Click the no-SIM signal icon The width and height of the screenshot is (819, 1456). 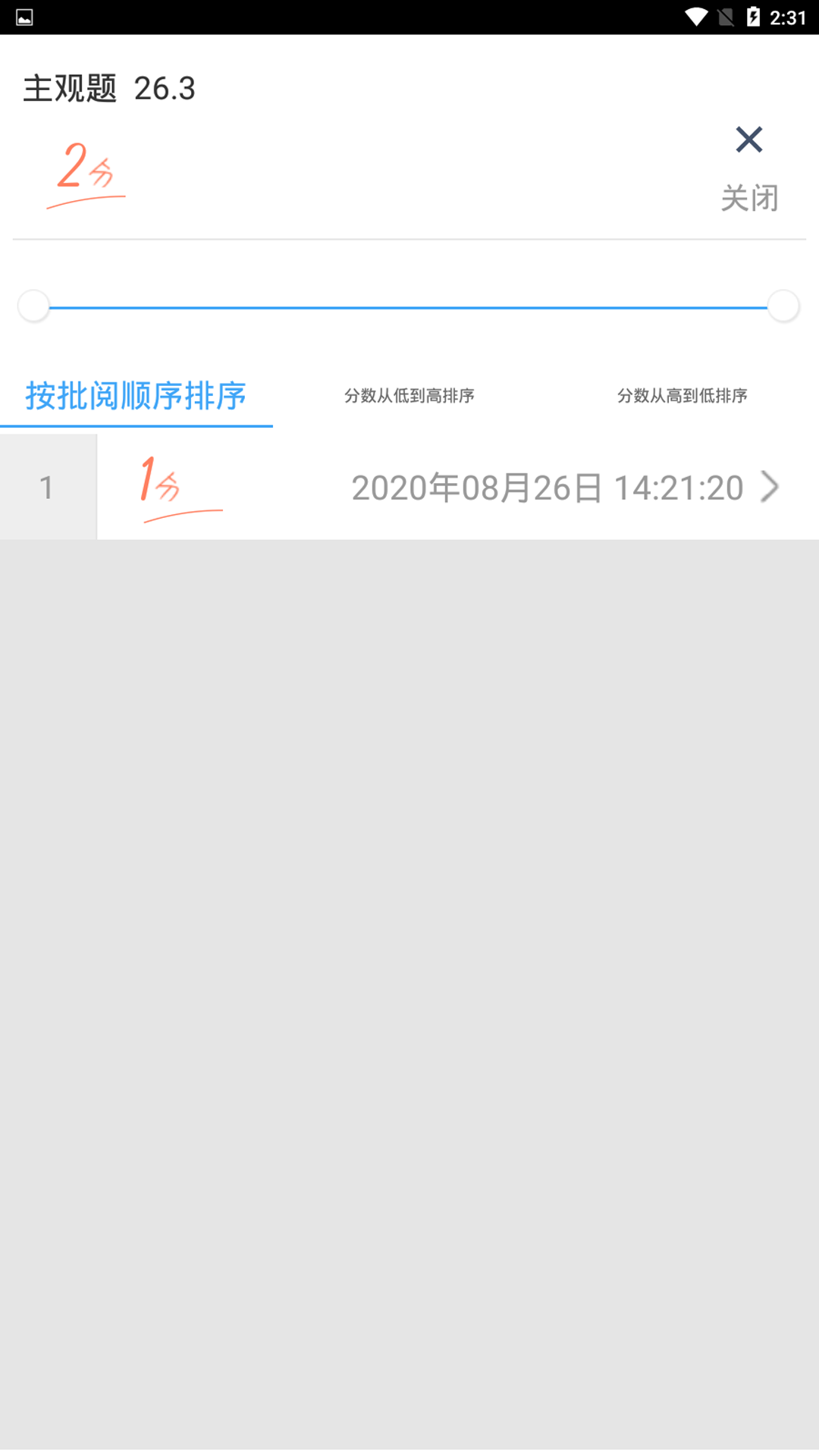[726, 15]
